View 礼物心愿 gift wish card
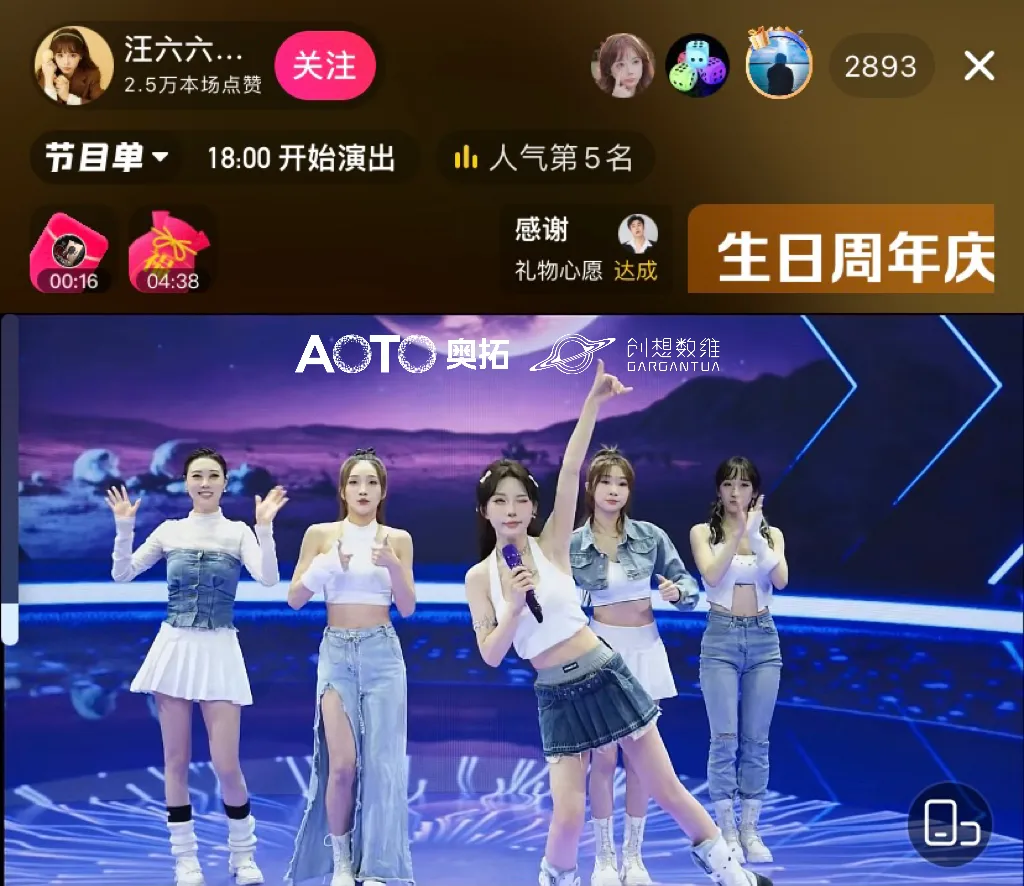Image resolution: width=1024 pixels, height=886 pixels. click(585, 250)
